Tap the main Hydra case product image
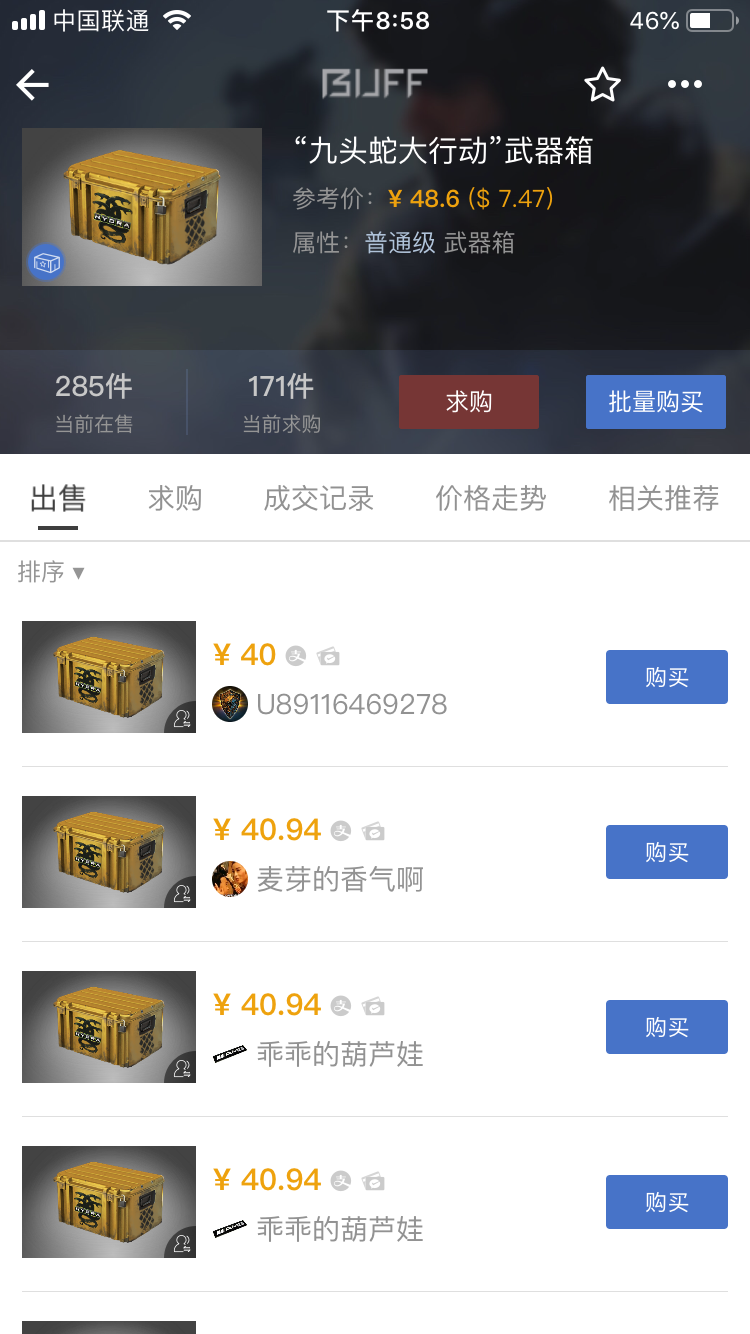The height and width of the screenshot is (1334, 750). [141, 206]
